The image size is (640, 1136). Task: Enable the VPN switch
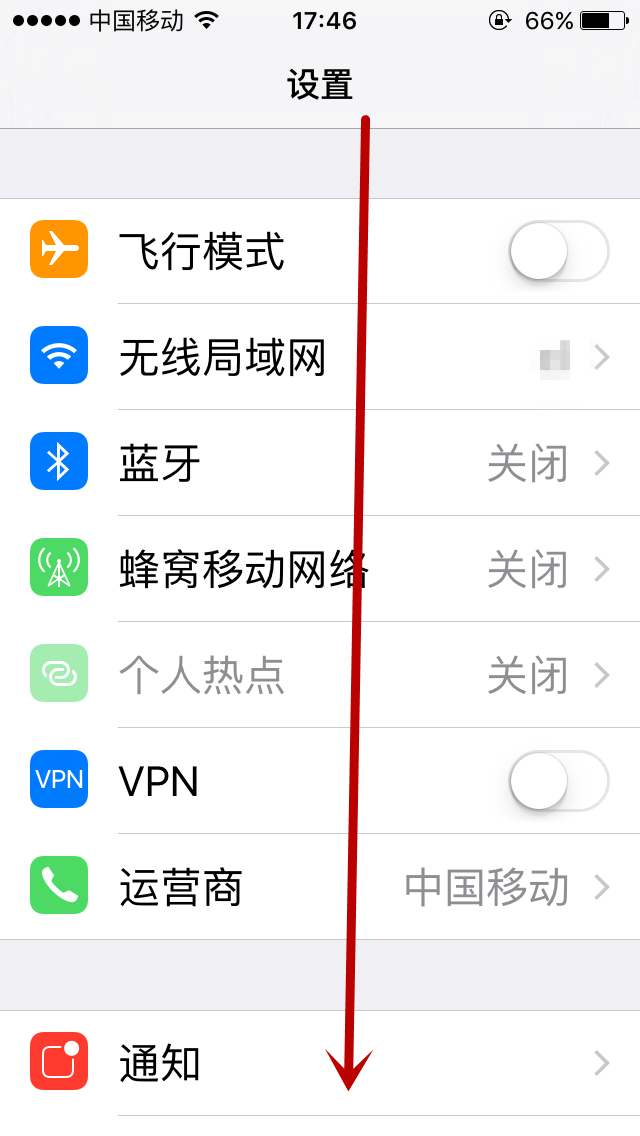[559, 780]
